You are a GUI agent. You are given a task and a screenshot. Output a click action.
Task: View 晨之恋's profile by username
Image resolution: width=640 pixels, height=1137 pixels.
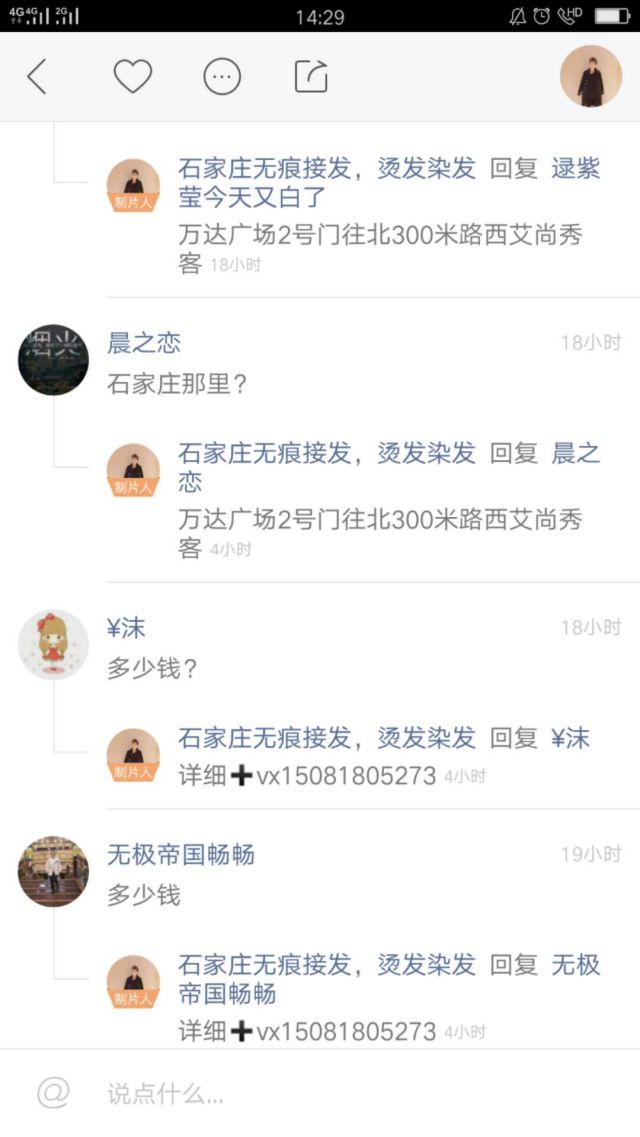click(144, 343)
